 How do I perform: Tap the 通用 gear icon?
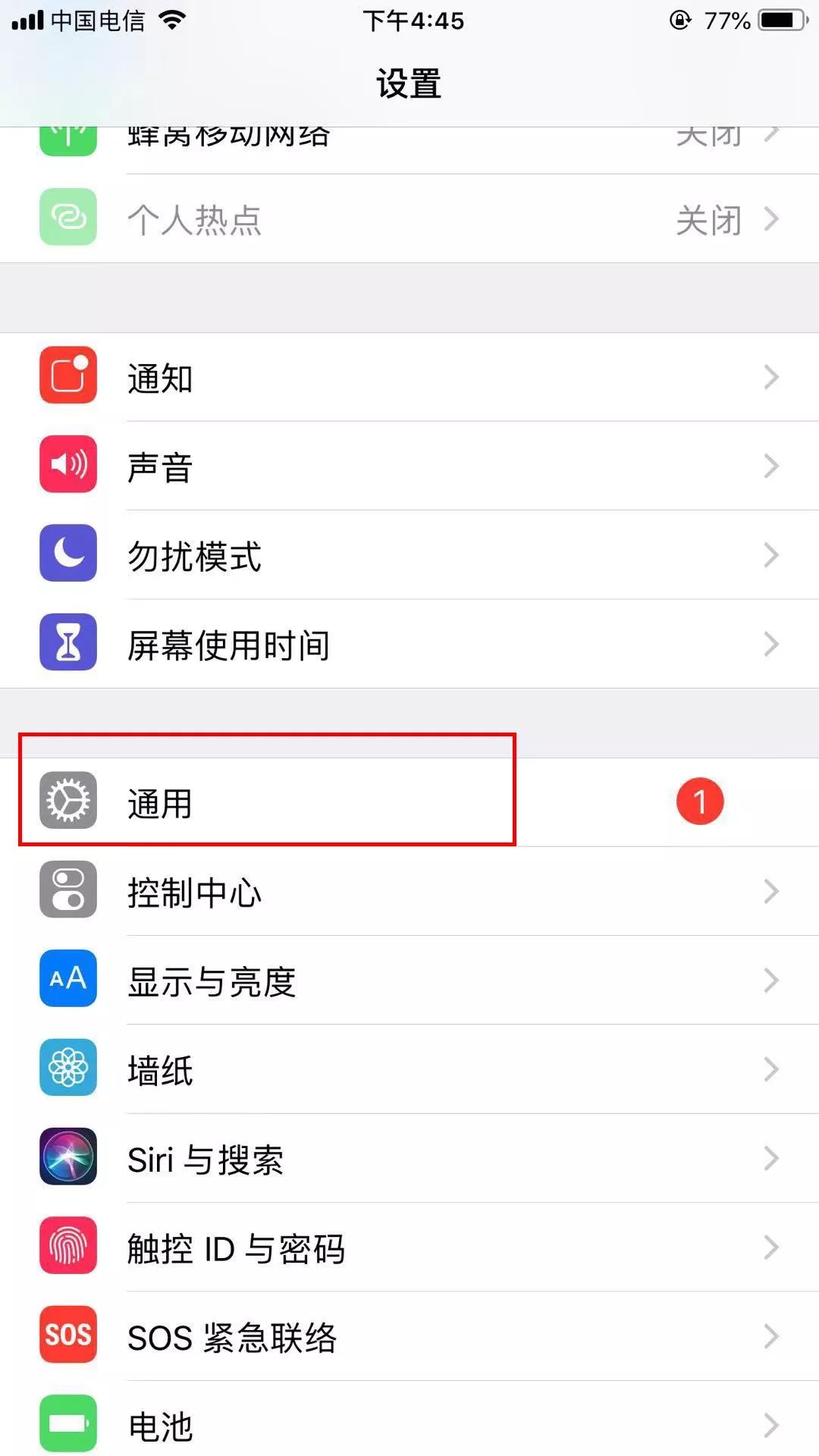coord(67,801)
